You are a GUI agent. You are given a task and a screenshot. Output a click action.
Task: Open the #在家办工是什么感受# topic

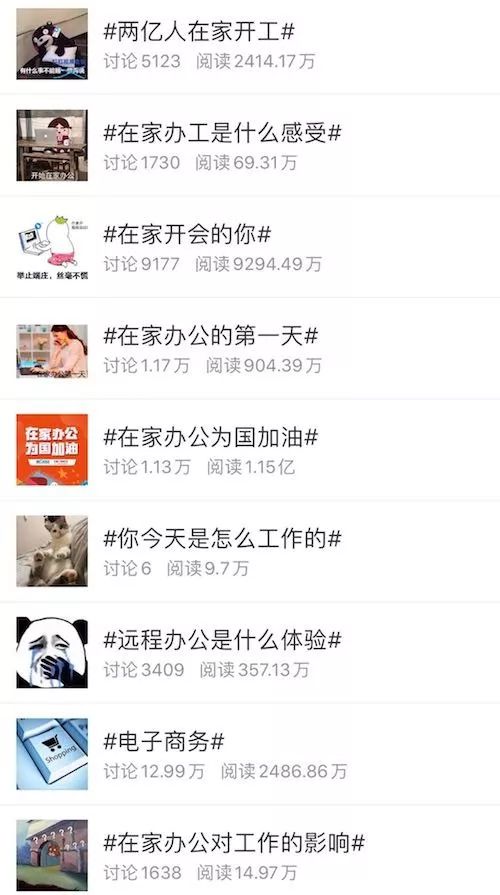coord(250,146)
